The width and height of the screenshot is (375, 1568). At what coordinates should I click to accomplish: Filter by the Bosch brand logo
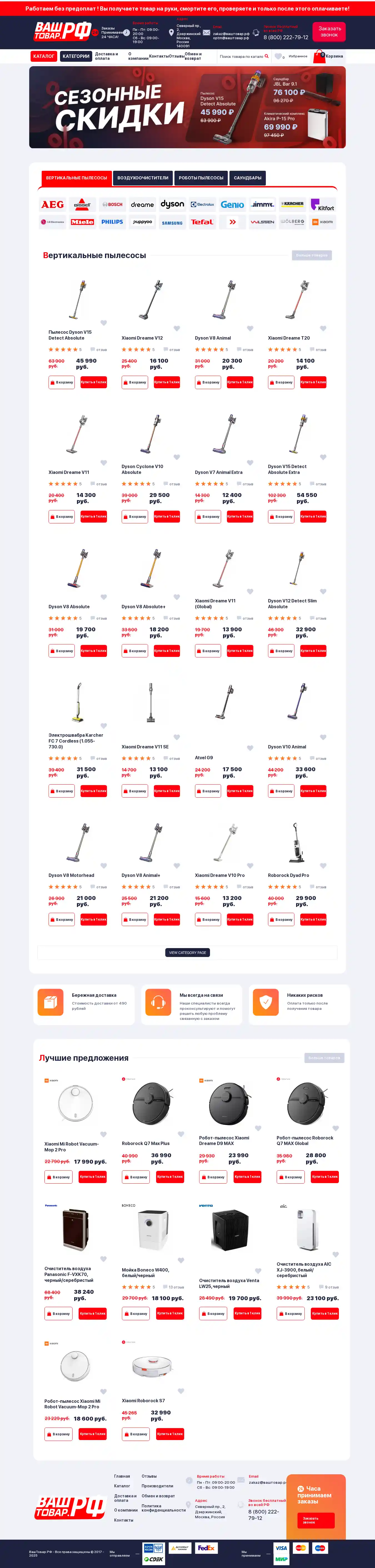tap(112, 204)
